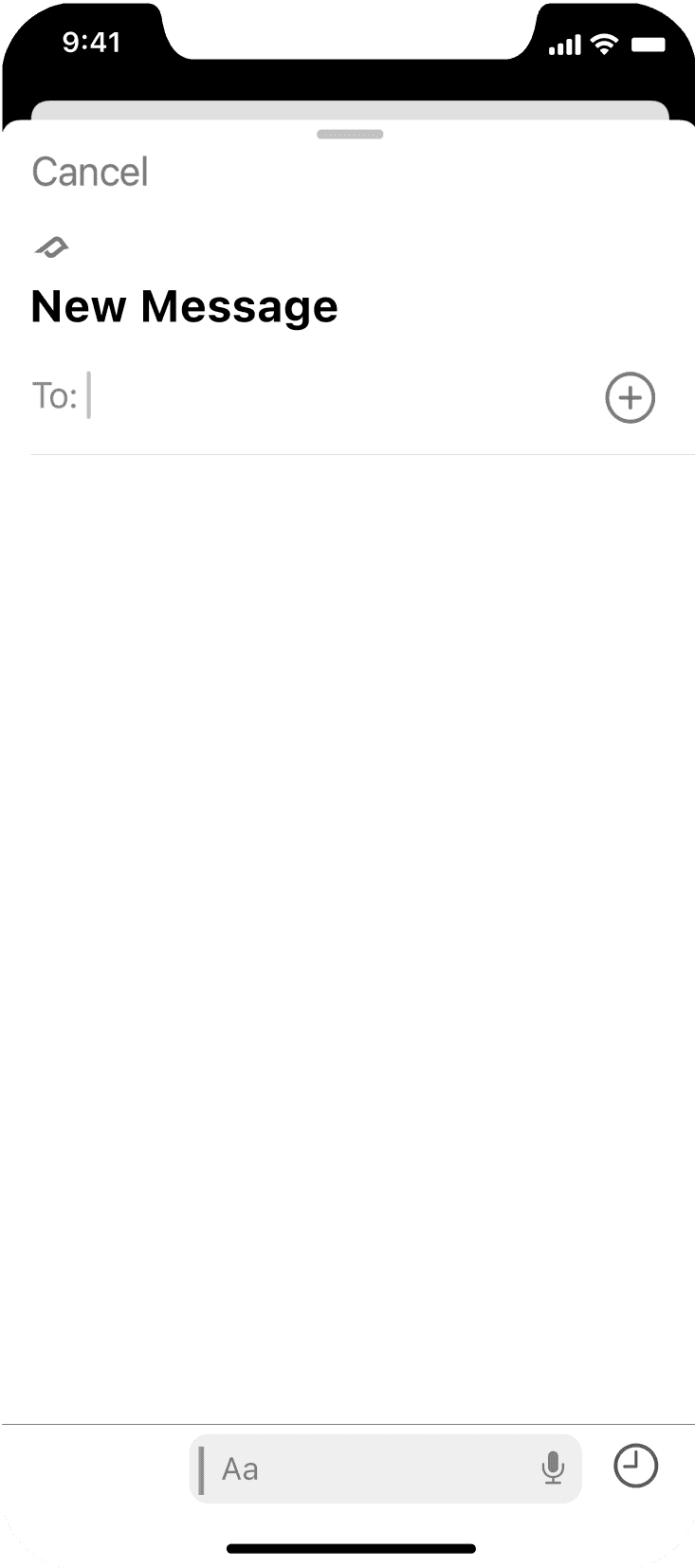695x1568 pixels.
Task: Open the clock icon beside message field
Action: pos(635,1466)
